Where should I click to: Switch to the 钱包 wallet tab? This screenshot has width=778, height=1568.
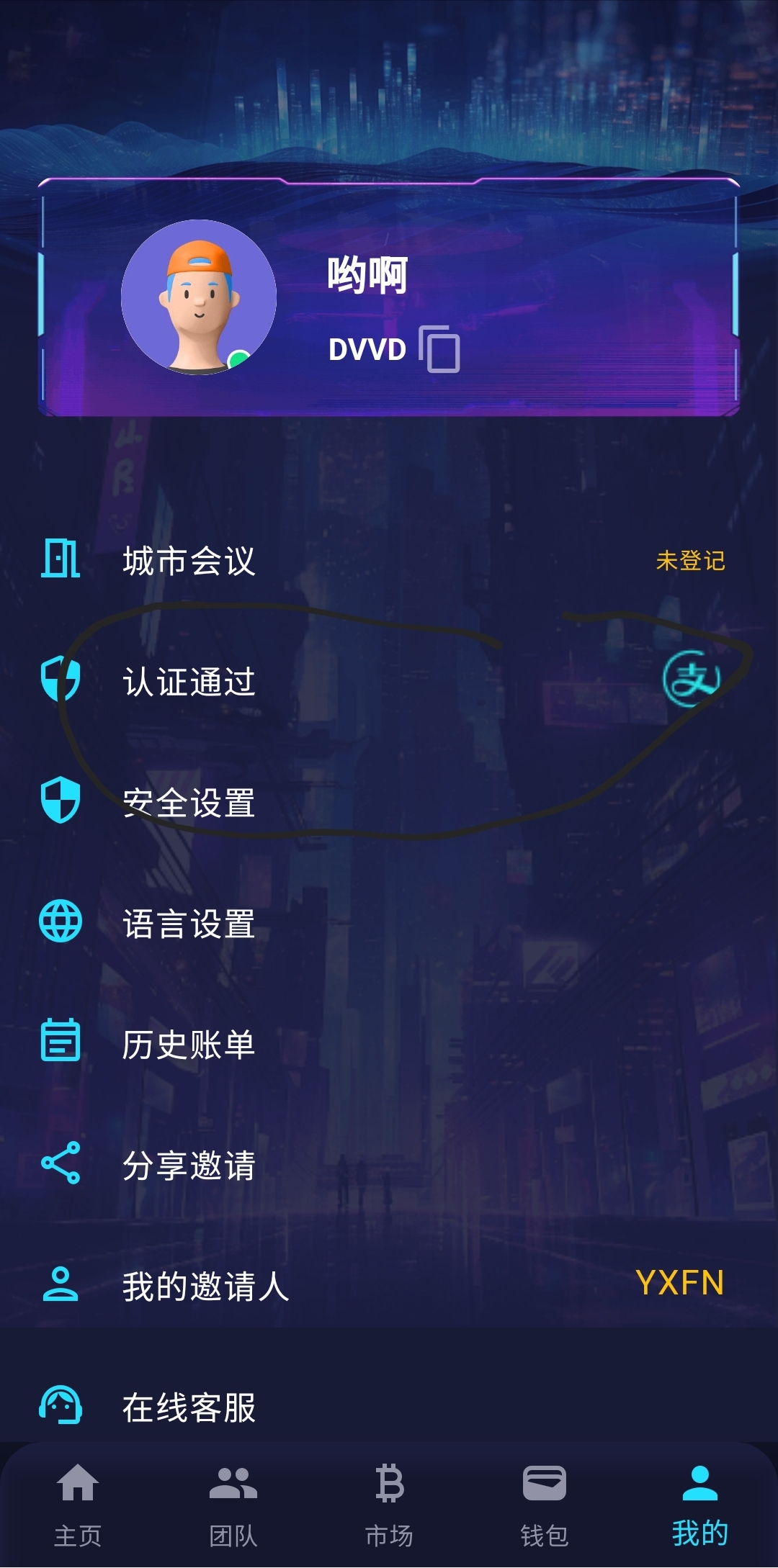(545, 1505)
